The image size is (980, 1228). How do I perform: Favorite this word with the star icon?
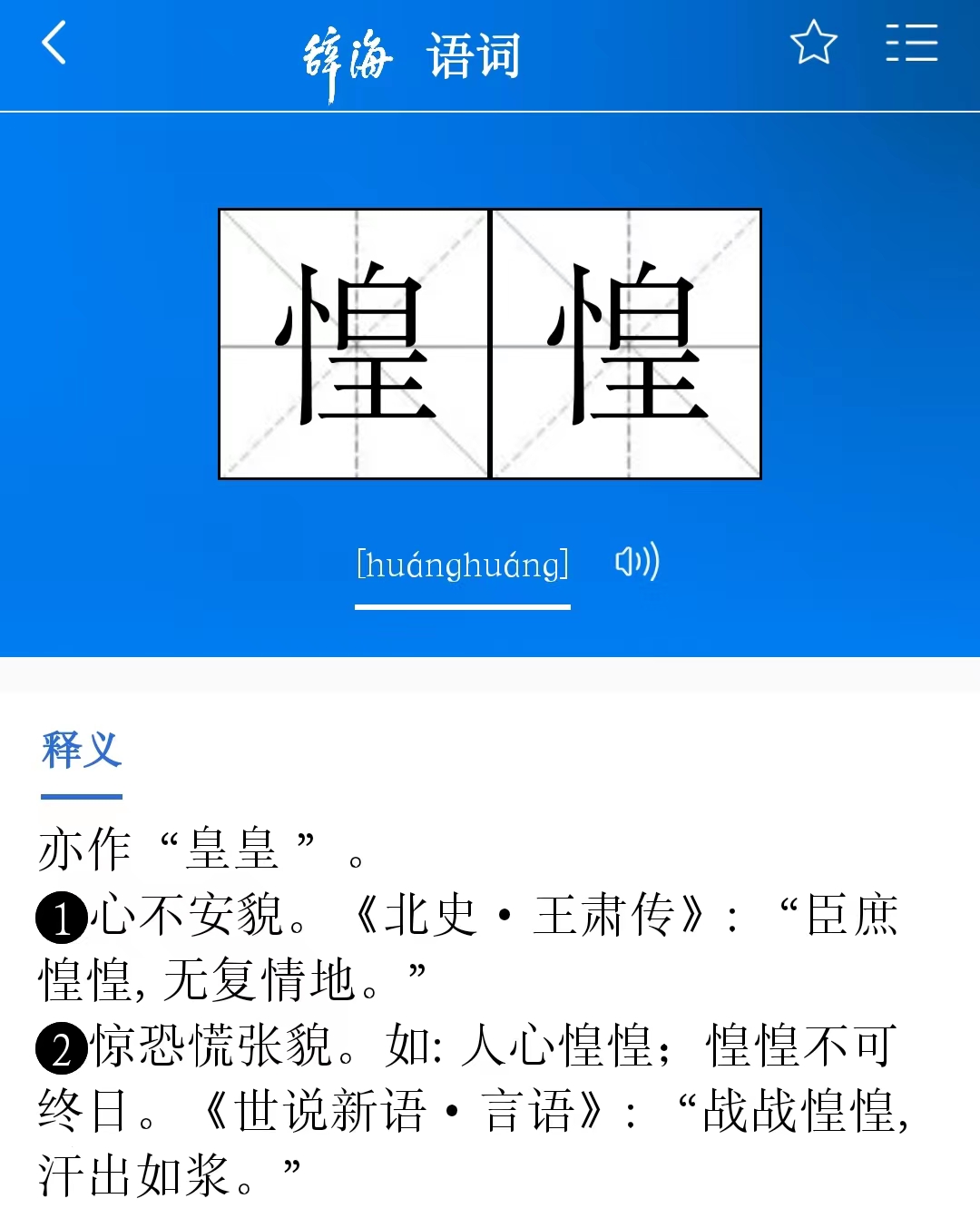tap(813, 43)
